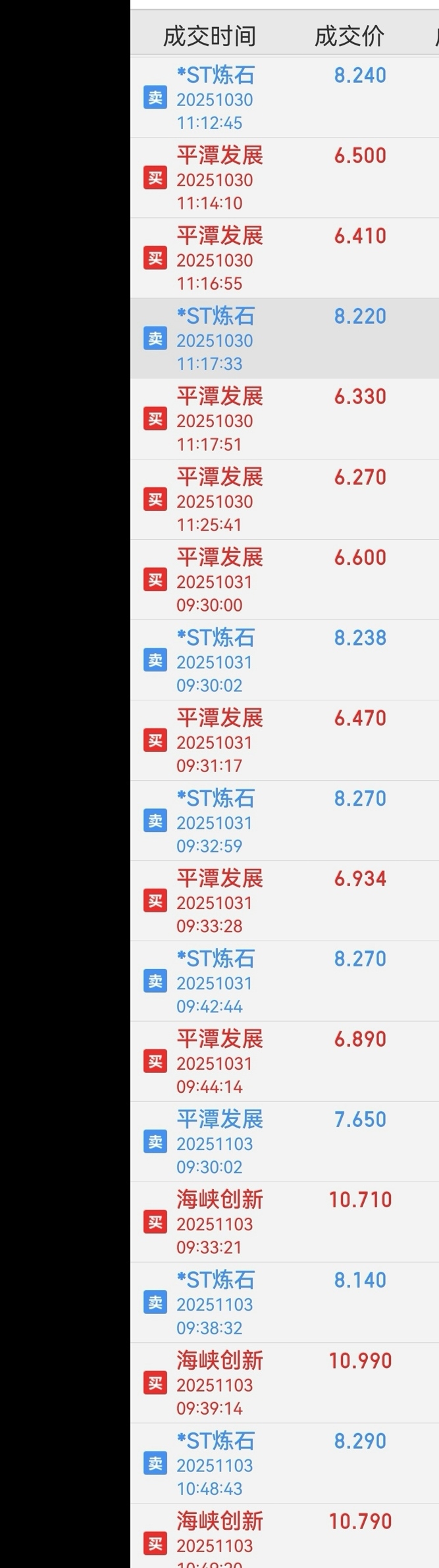The width and height of the screenshot is (439, 1568).
Task: View the 平潭发展 buy record at 11:25:41
Action: tap(284, 500)
